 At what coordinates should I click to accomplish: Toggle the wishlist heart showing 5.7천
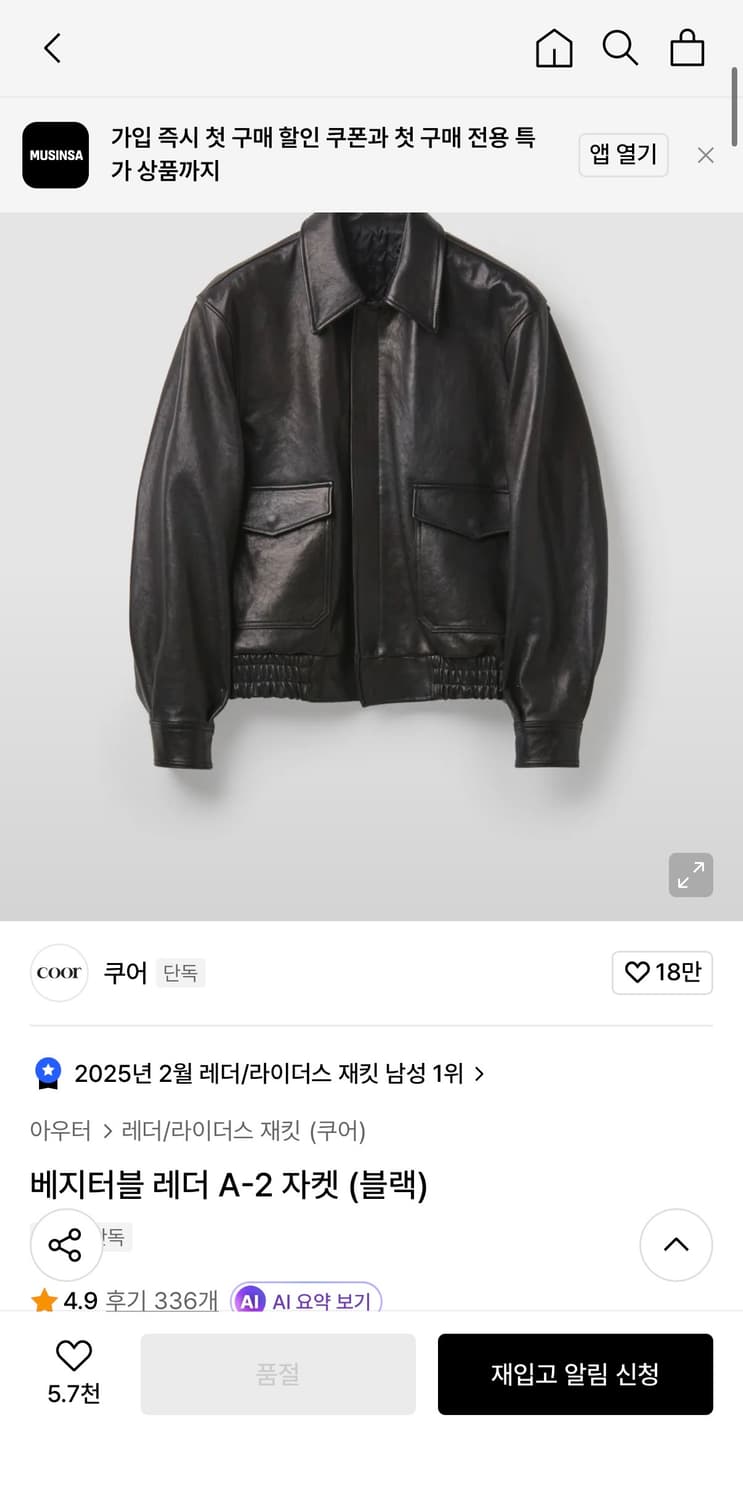[73, 1371]
